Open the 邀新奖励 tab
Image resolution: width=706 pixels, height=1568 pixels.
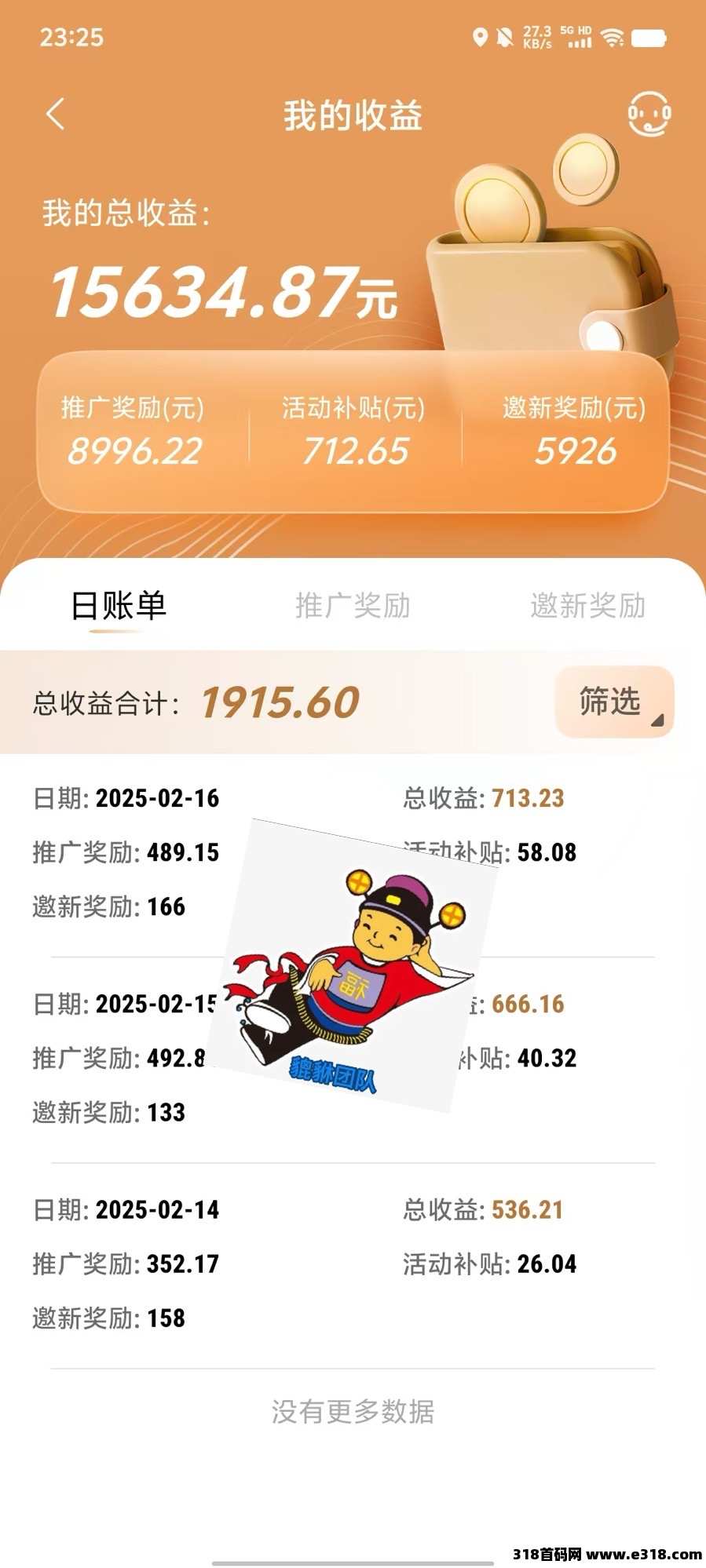[588, 606]
